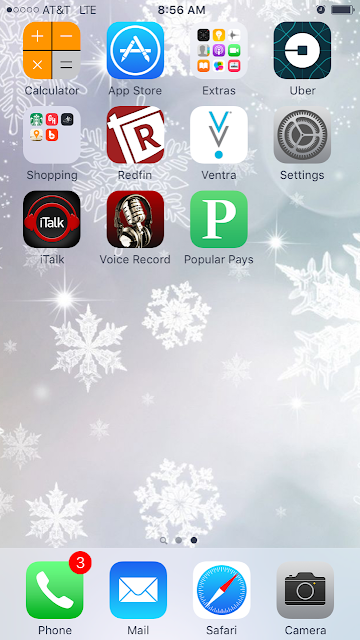
Task: Launch the iTalk recorder app
Action: 51,219
